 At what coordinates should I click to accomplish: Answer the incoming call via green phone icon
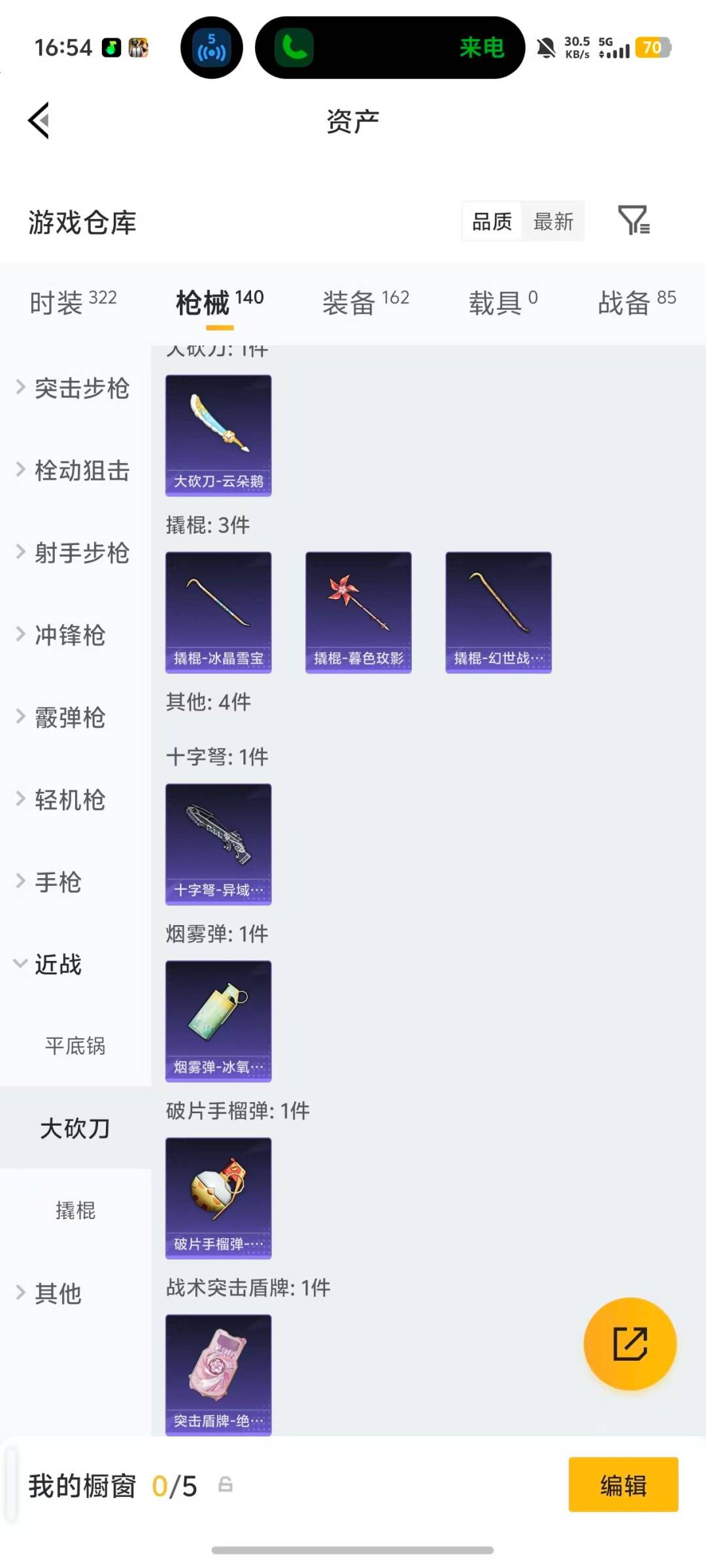[x=294, y=48]
